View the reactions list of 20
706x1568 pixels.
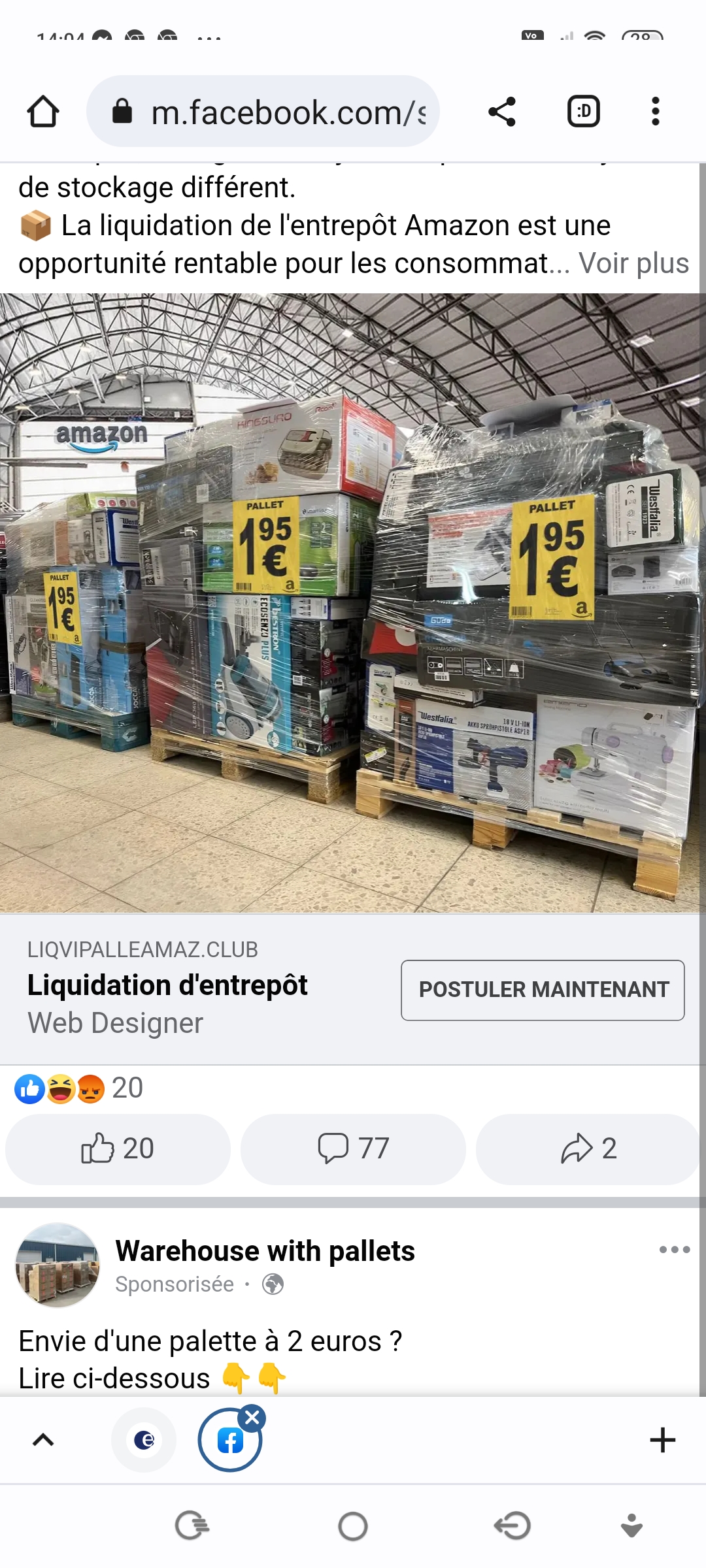(78, 1088)
